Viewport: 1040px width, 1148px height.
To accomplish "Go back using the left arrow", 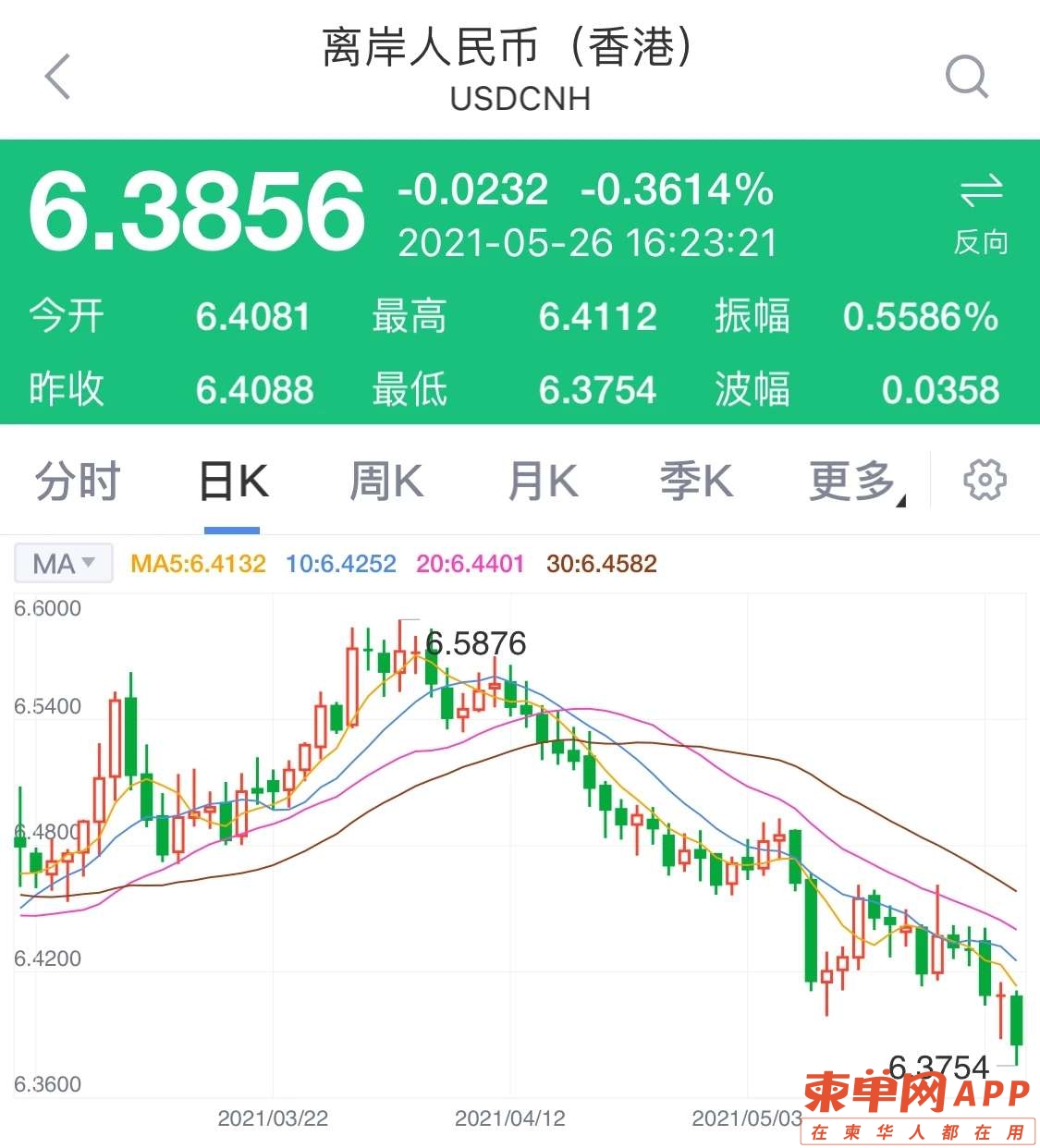I will [57, 76].
